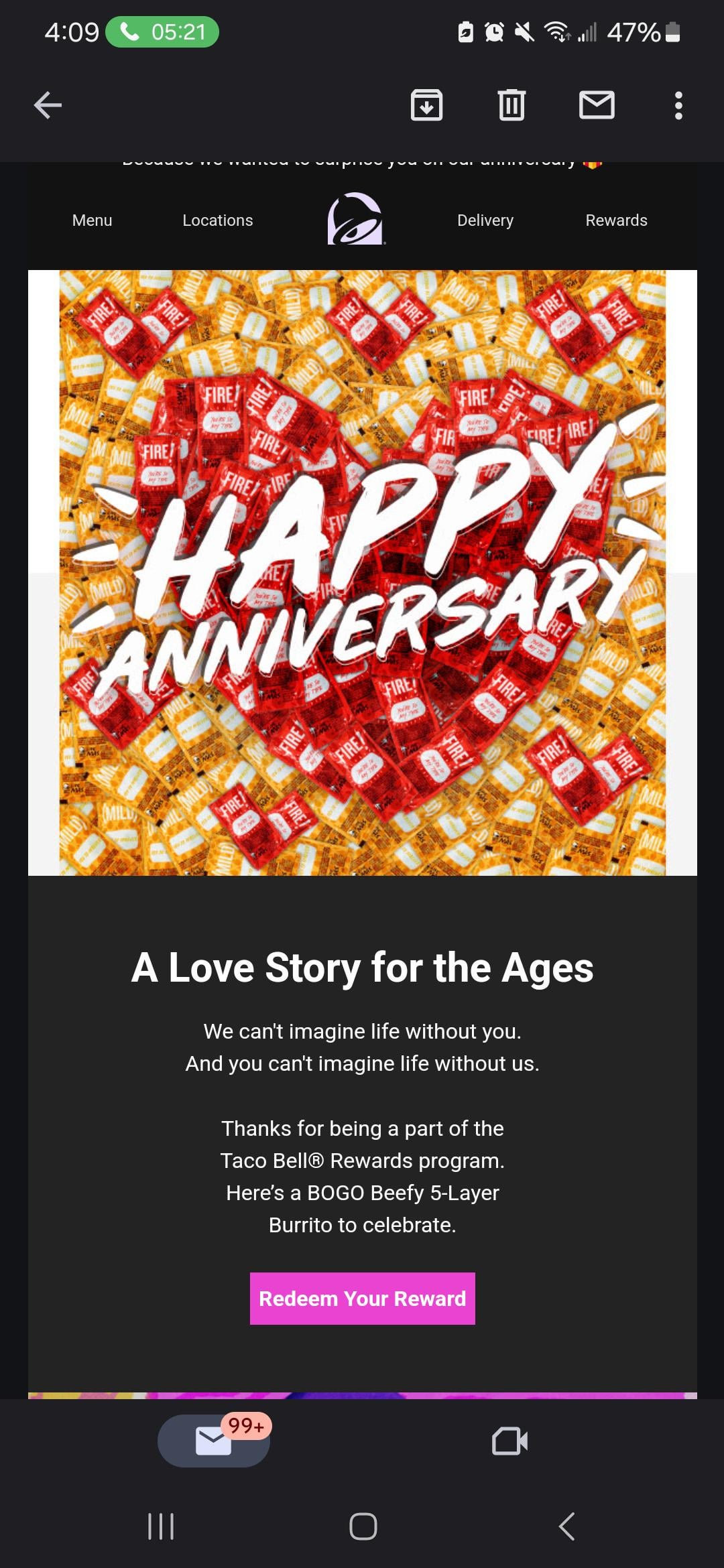Go to the system home screen
This screenshot has width=724, height=1568.
pyautogui.click(x=363, y=1526)
